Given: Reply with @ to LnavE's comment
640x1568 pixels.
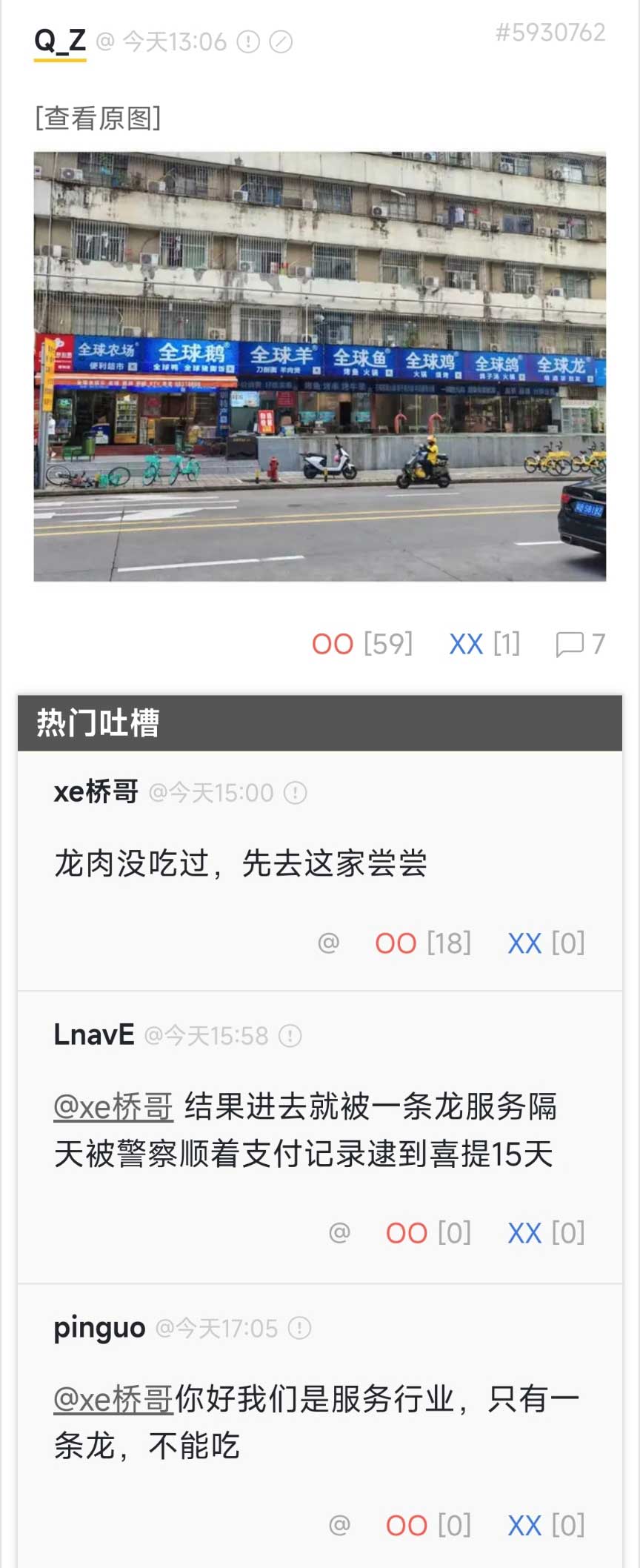Looking at the screenshot, I should click(x=339, y=1232).
